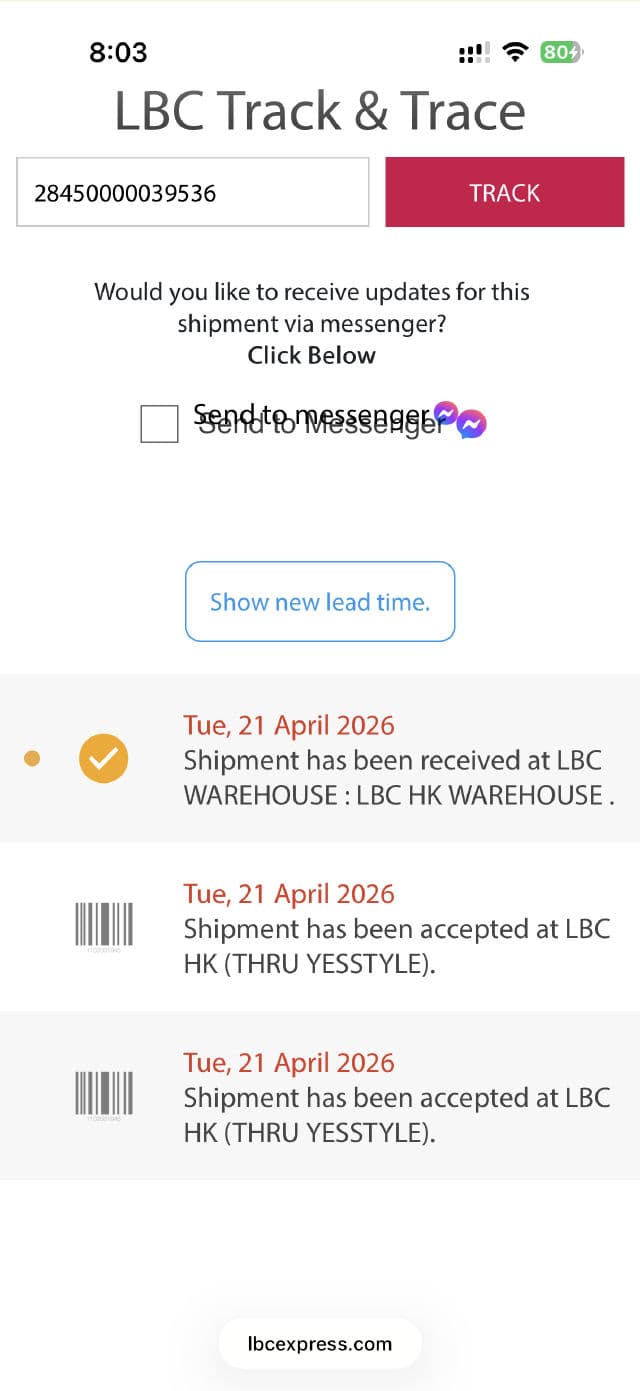Tap the tracking number input field
640x1391 pixels.
tap(192, 192)
